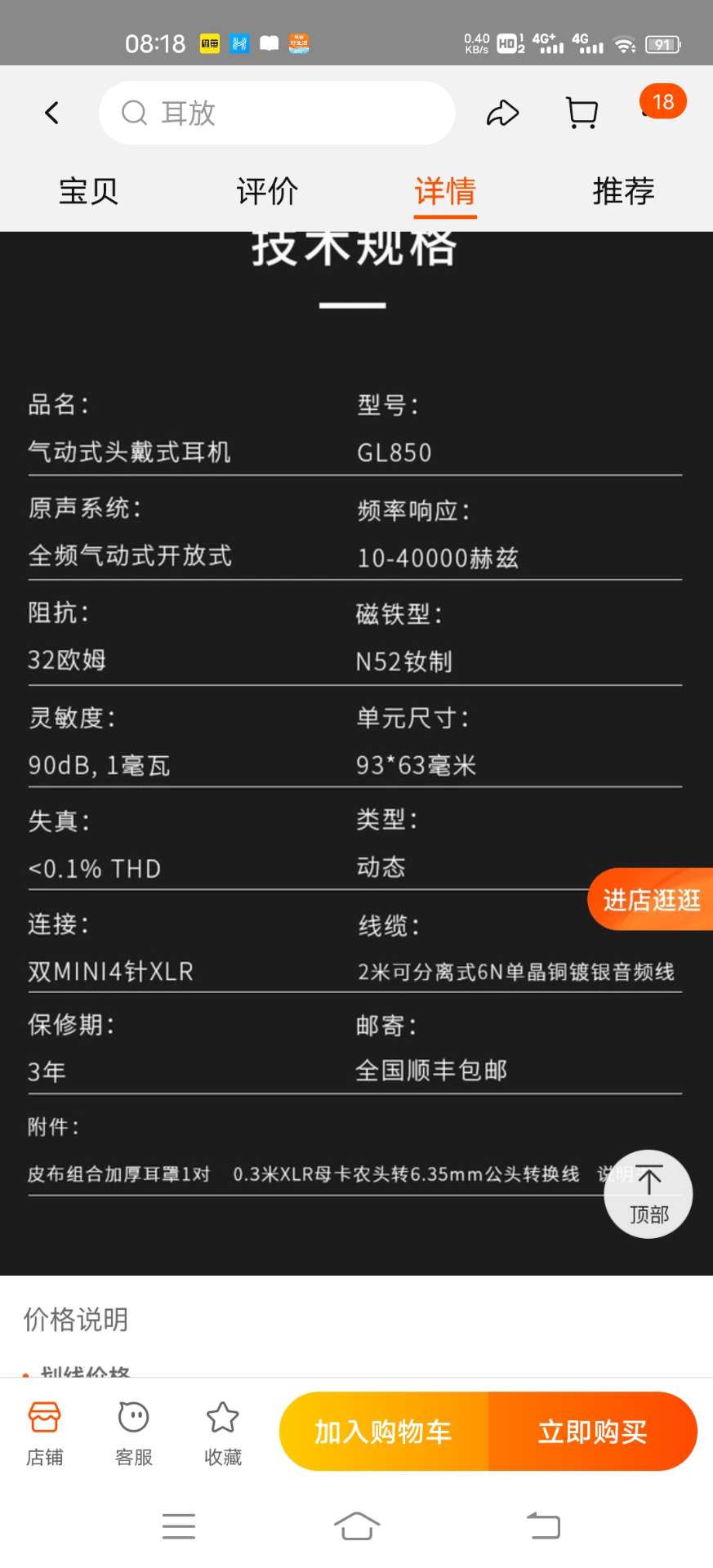Switch to the 推荐 tab
713x1568 pixels.
[x=623, y=191]
